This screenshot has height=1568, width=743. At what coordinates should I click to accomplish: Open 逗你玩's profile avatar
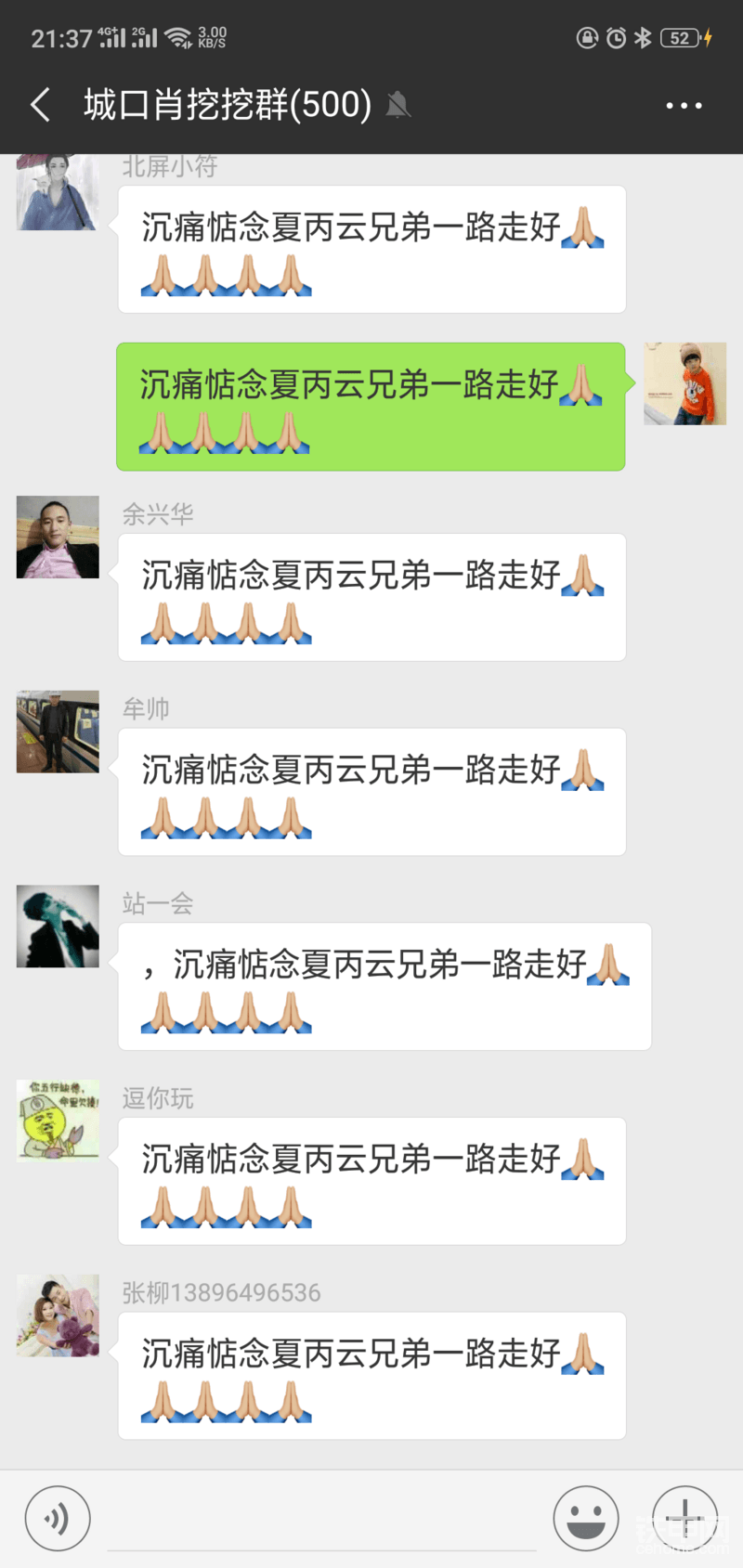(x=58, y=1121)
